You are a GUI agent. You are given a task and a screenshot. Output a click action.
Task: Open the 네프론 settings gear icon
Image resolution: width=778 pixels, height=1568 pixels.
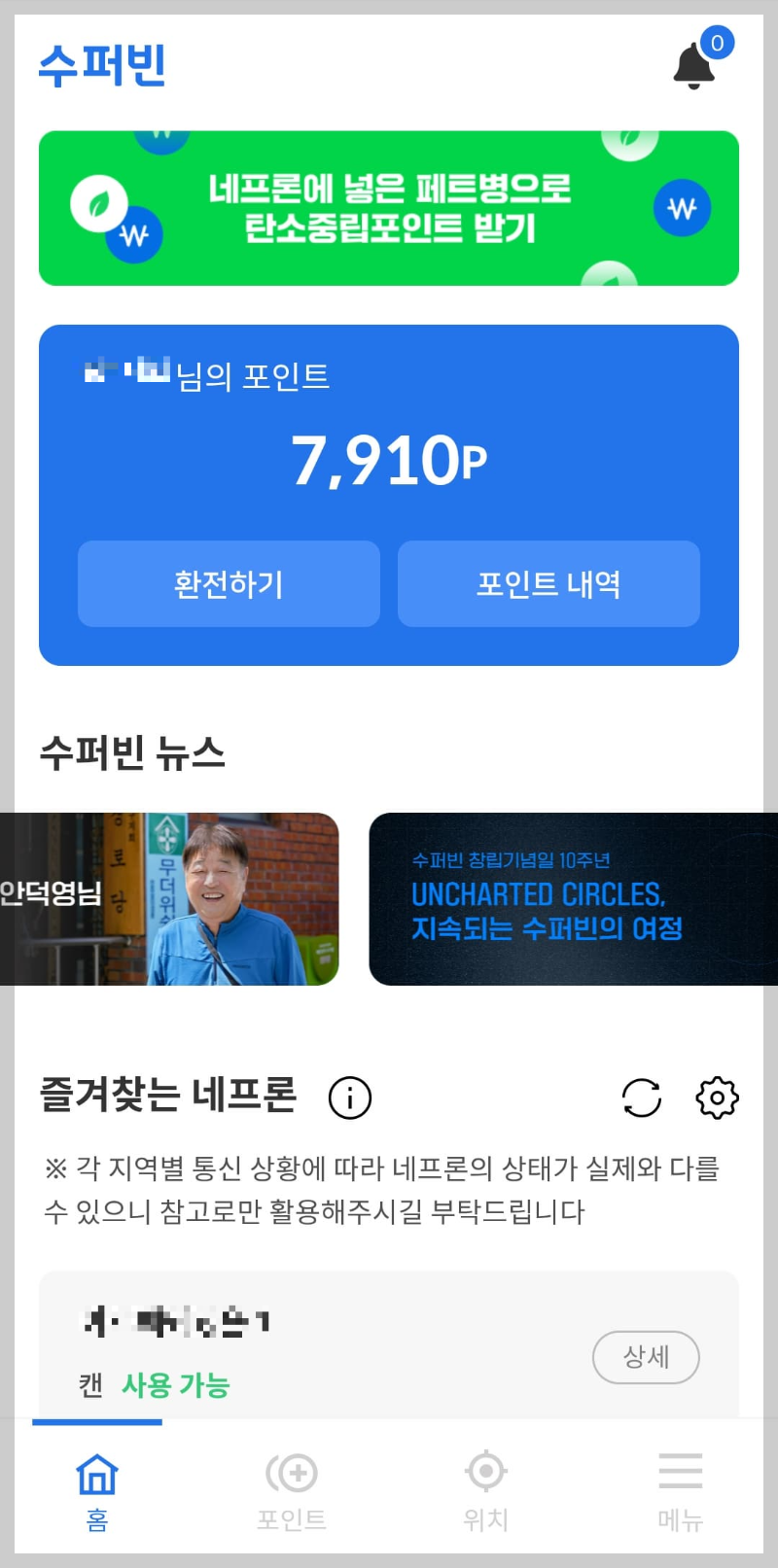tap(717, 1098)
